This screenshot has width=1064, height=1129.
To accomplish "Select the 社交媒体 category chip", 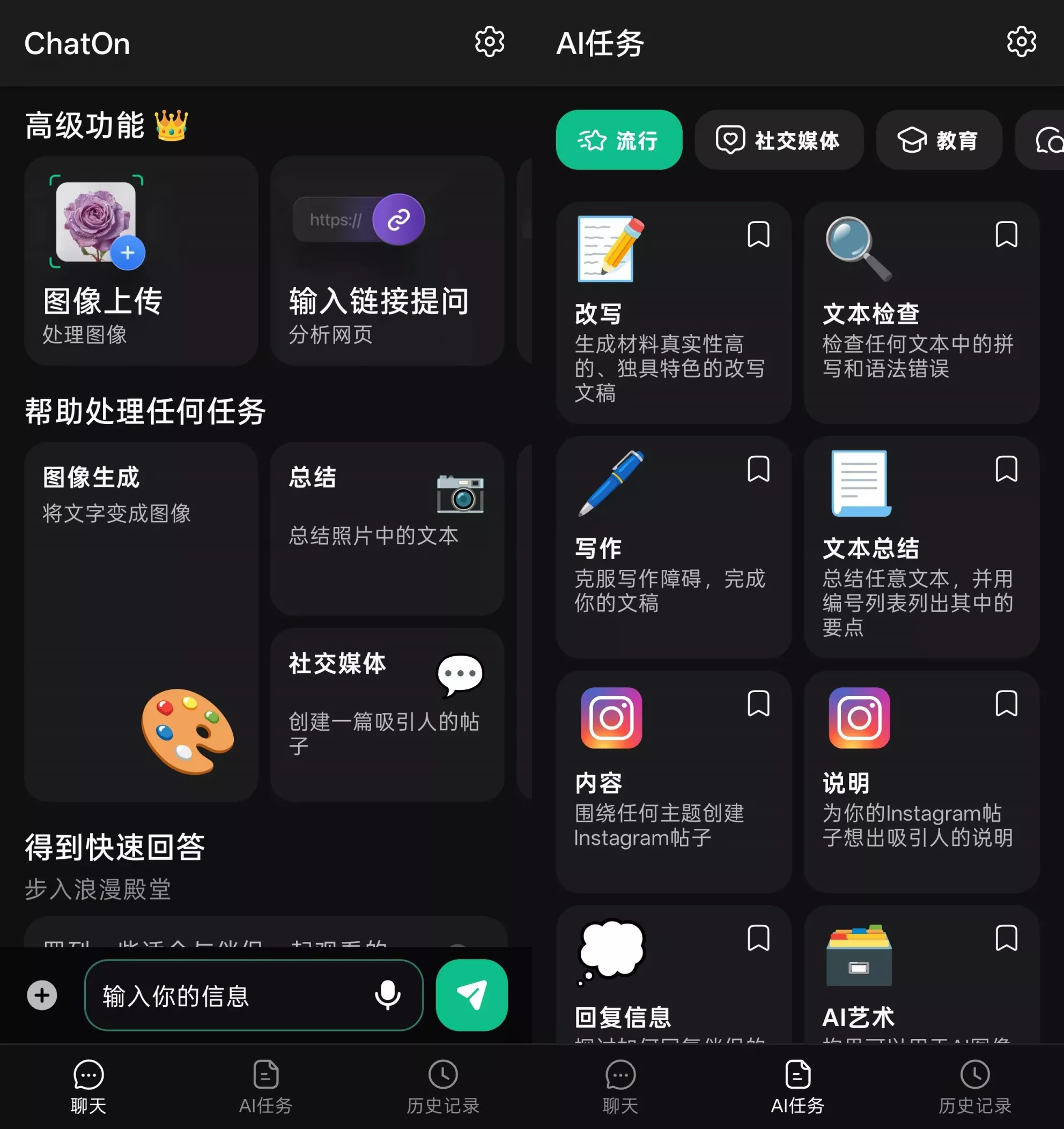I will (778, 140).
